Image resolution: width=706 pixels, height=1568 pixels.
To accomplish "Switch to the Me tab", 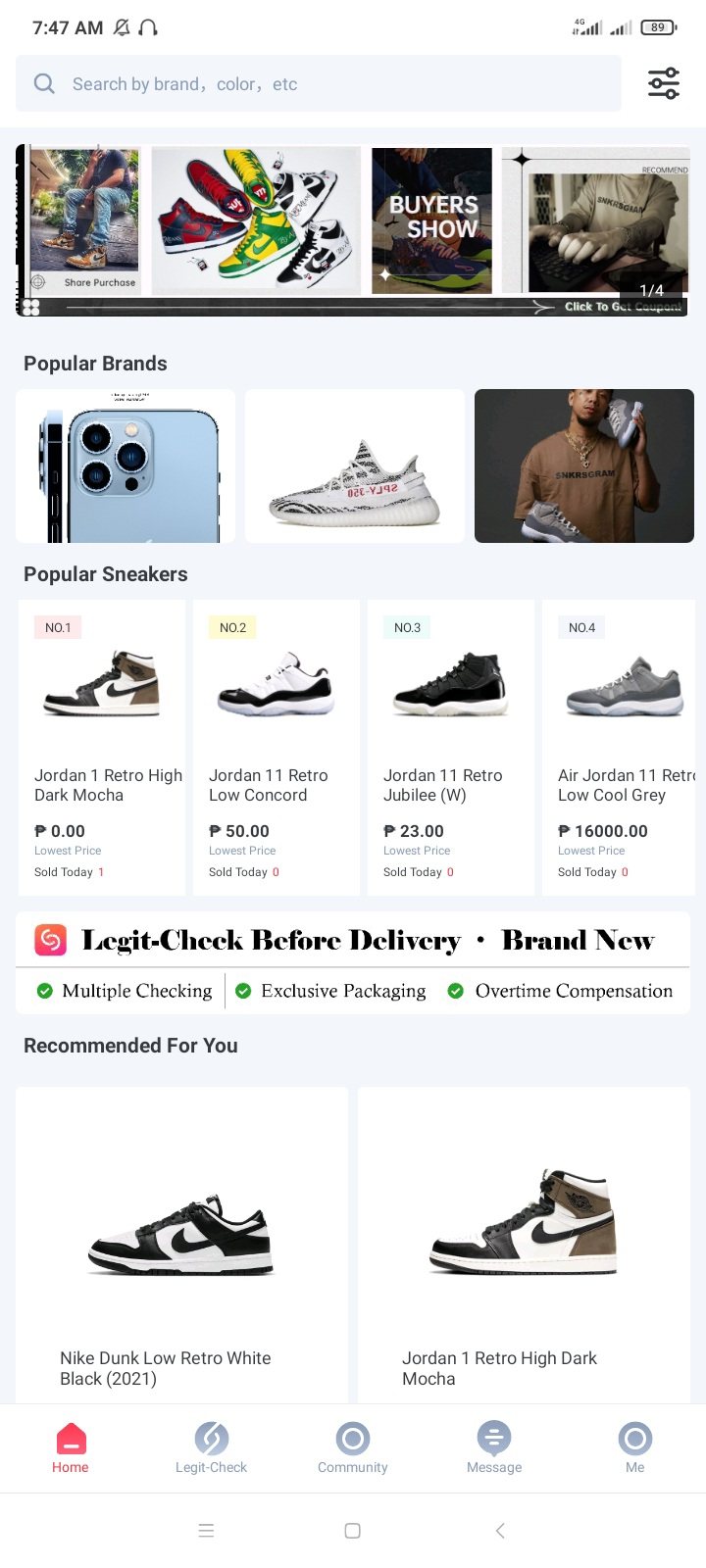I will [635, 1448].
